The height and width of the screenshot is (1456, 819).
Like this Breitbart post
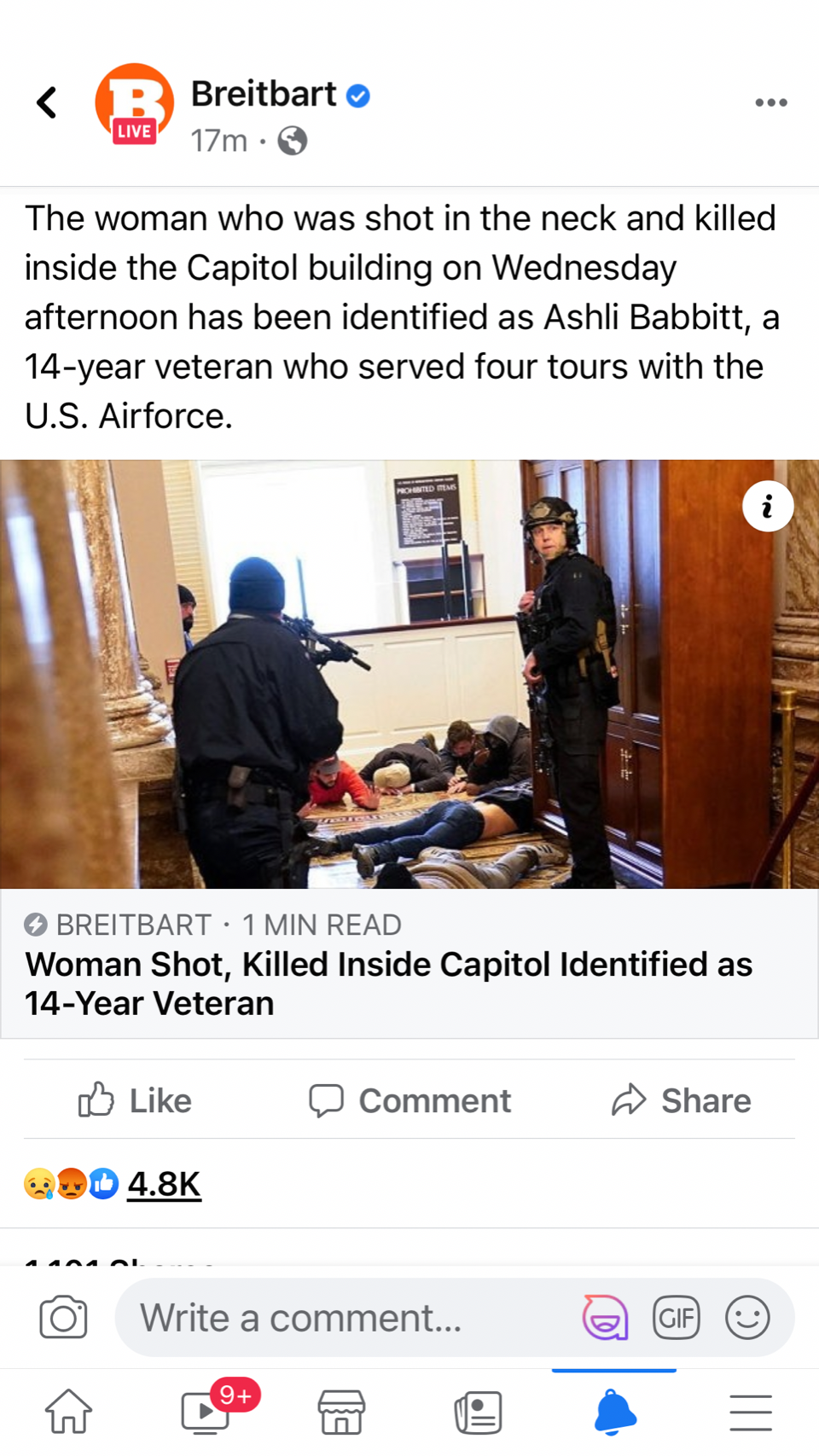[135, 1100]
